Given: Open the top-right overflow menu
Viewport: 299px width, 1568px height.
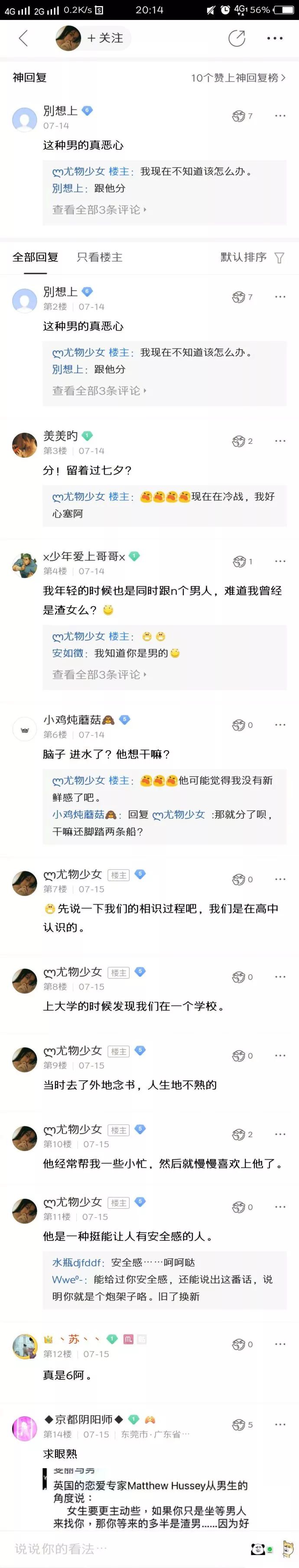Looking at the screenshot, I should click(275, 38).
